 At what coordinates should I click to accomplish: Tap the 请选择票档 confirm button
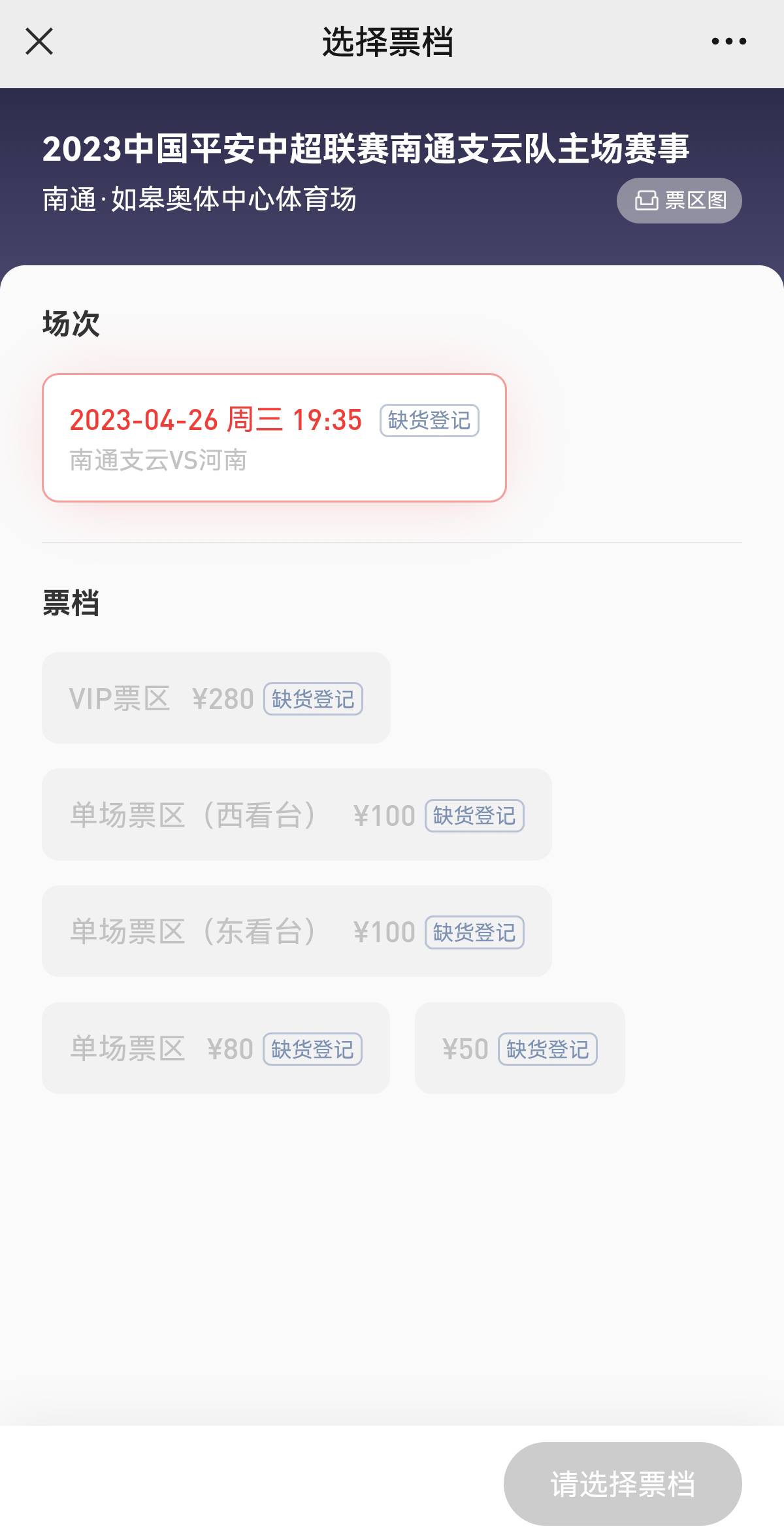click(x=622, y=1483)
